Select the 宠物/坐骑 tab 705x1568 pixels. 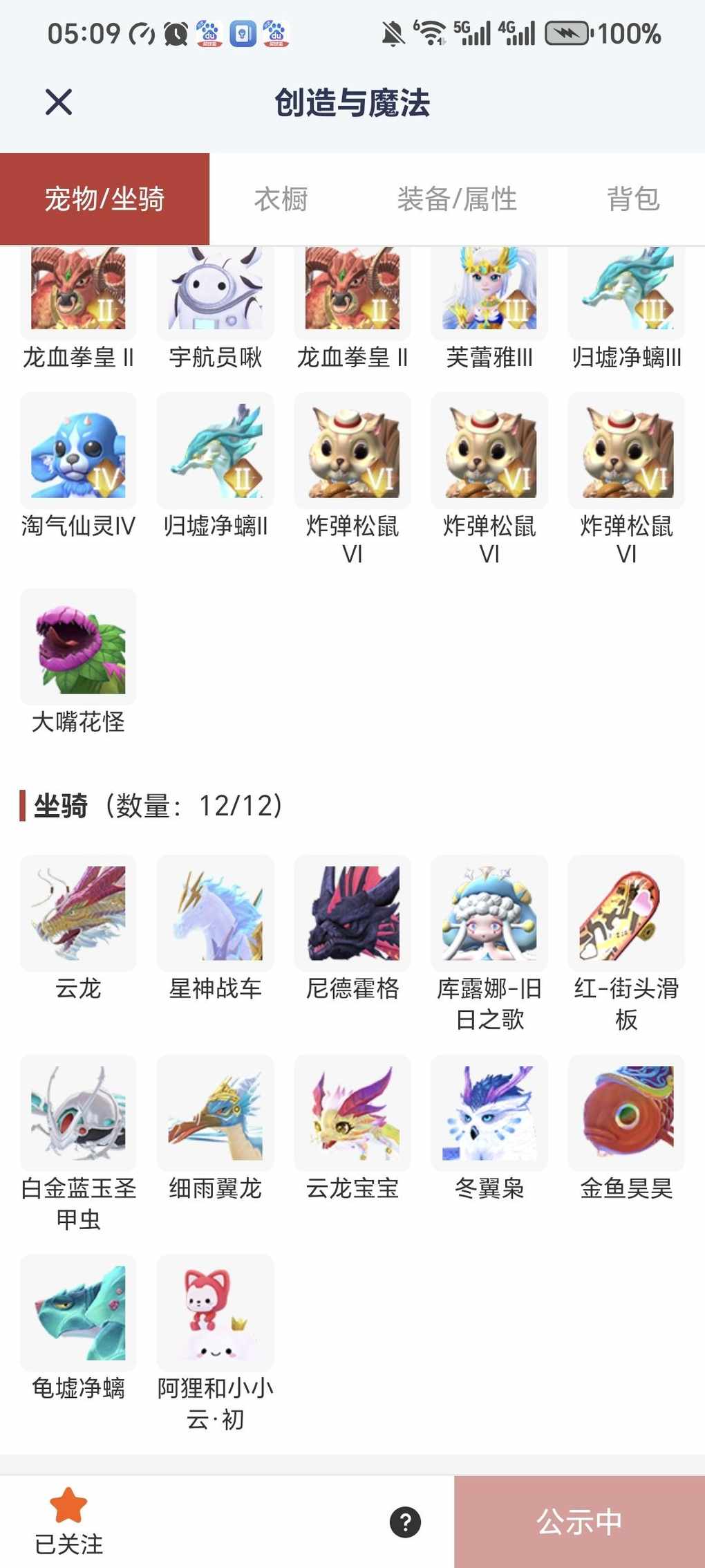(104, 199)
